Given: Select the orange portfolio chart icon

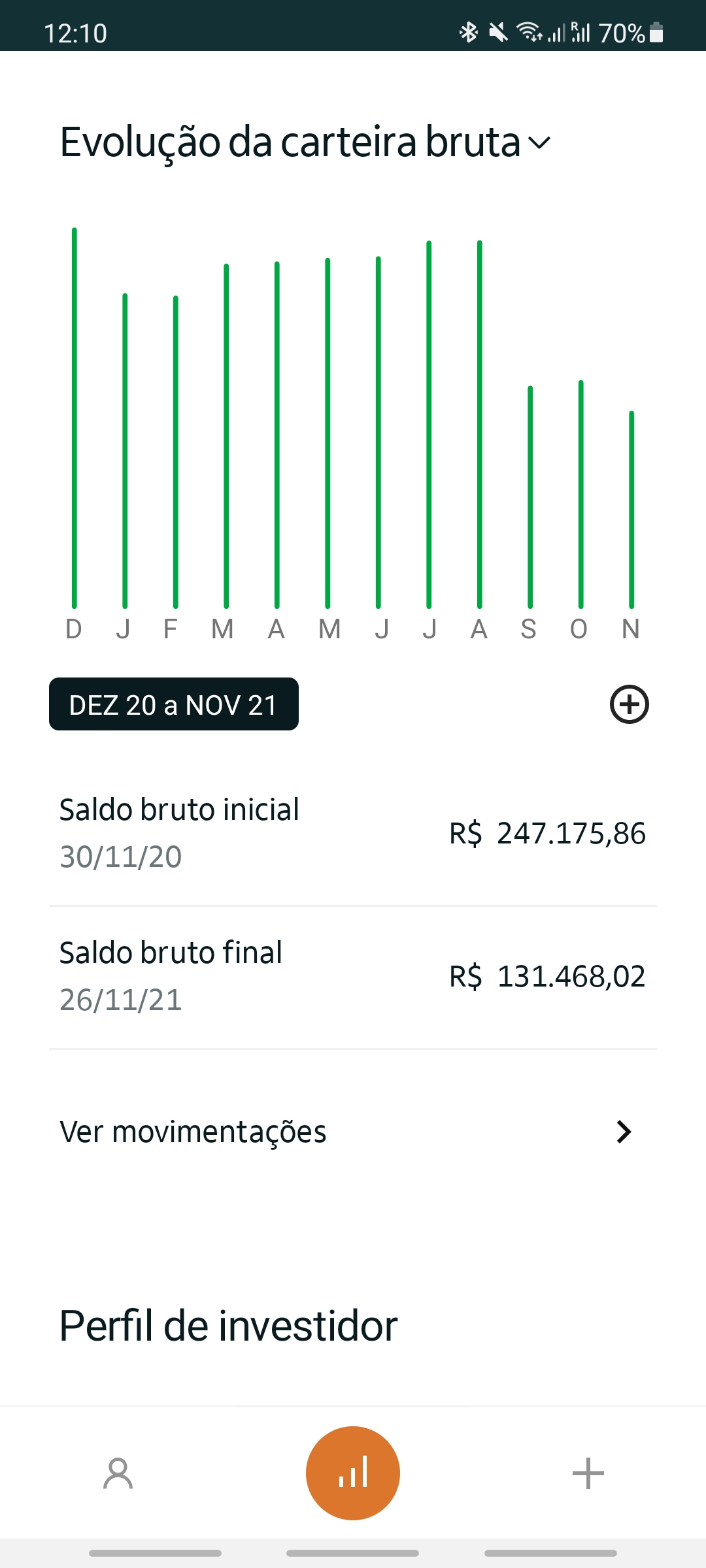Looking at the screenshot, I should click(353, 1472).
